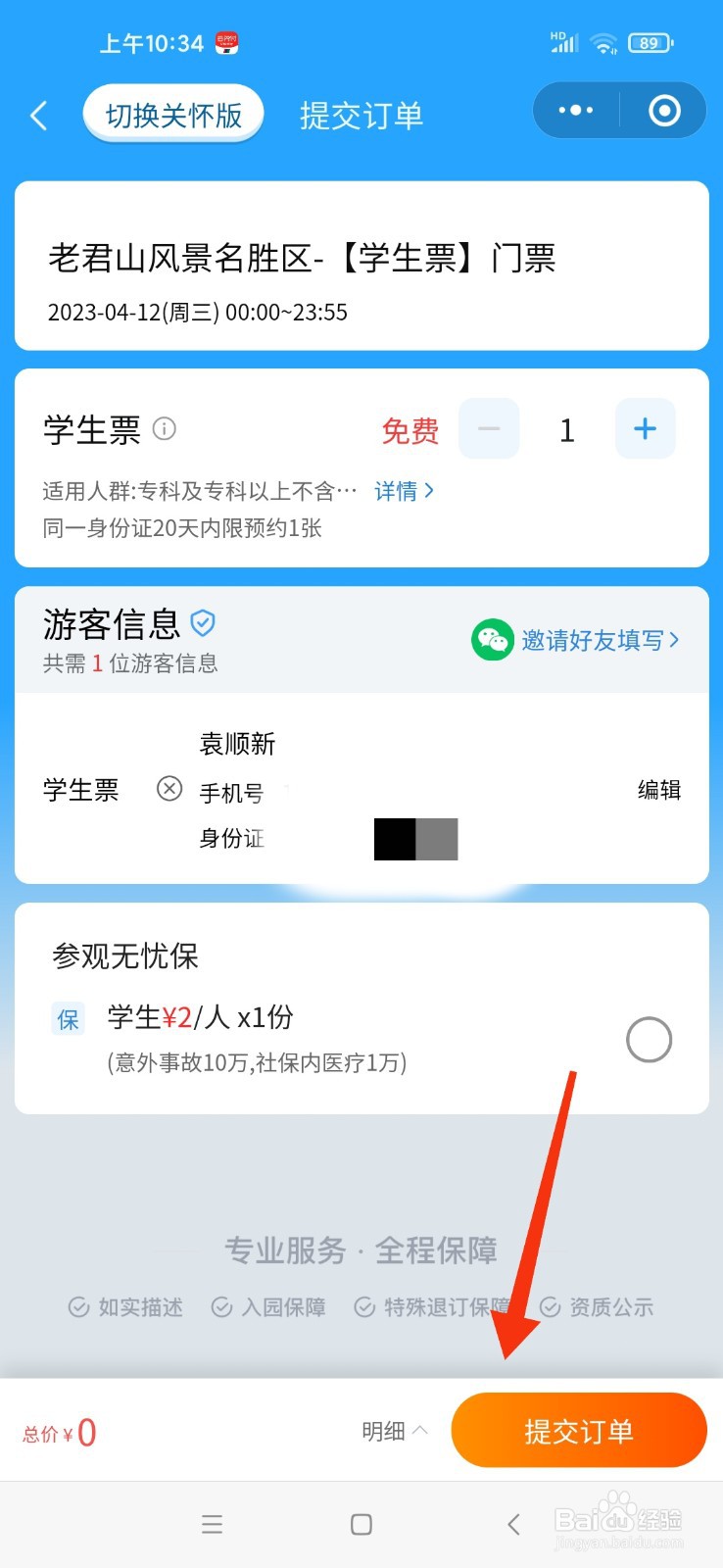Click the WeChat icon on 邀请好友填写

click(493, 640)
